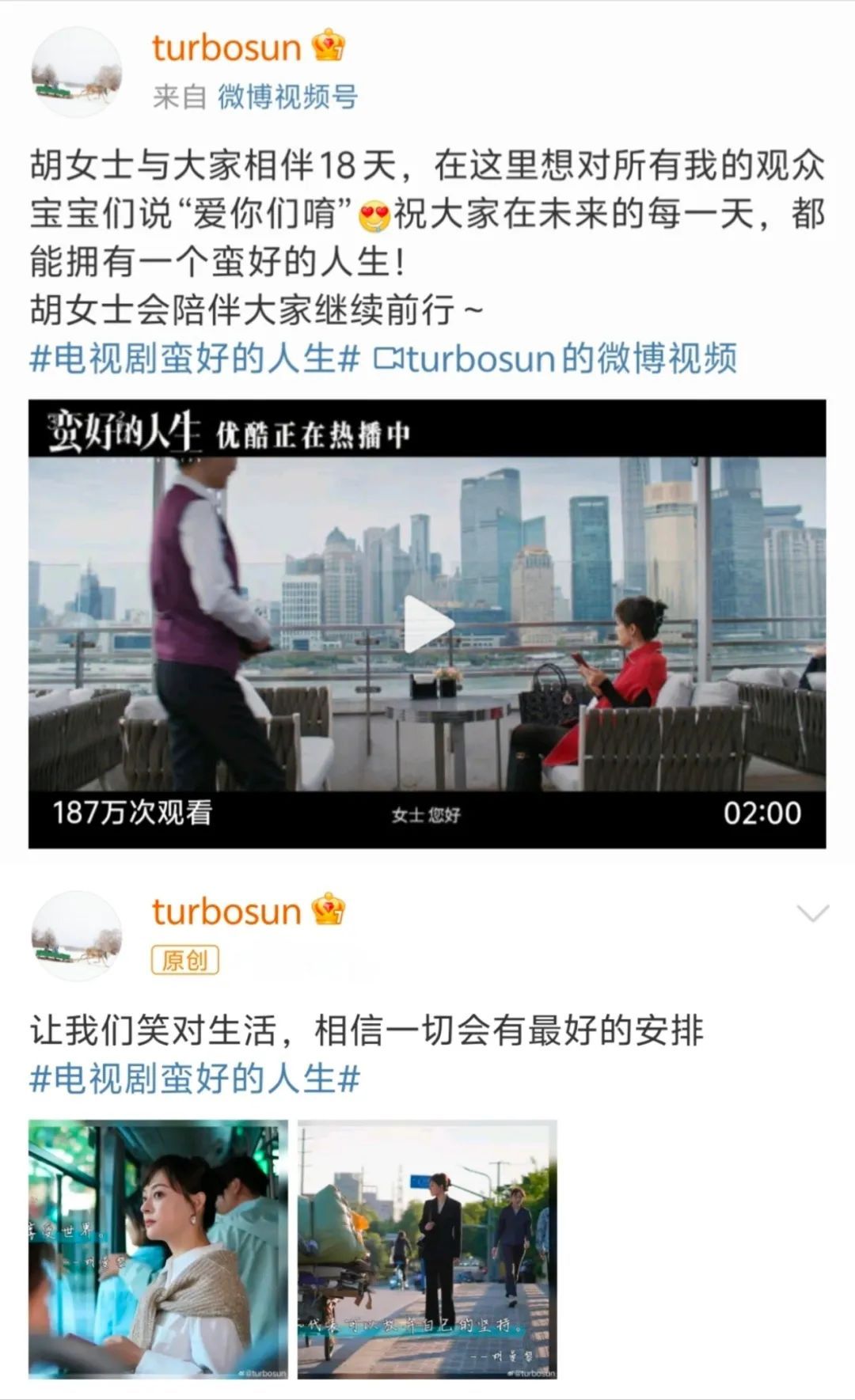Expand the chevron menu on the second post
The image size is (855, 1400).
[812, 914]
